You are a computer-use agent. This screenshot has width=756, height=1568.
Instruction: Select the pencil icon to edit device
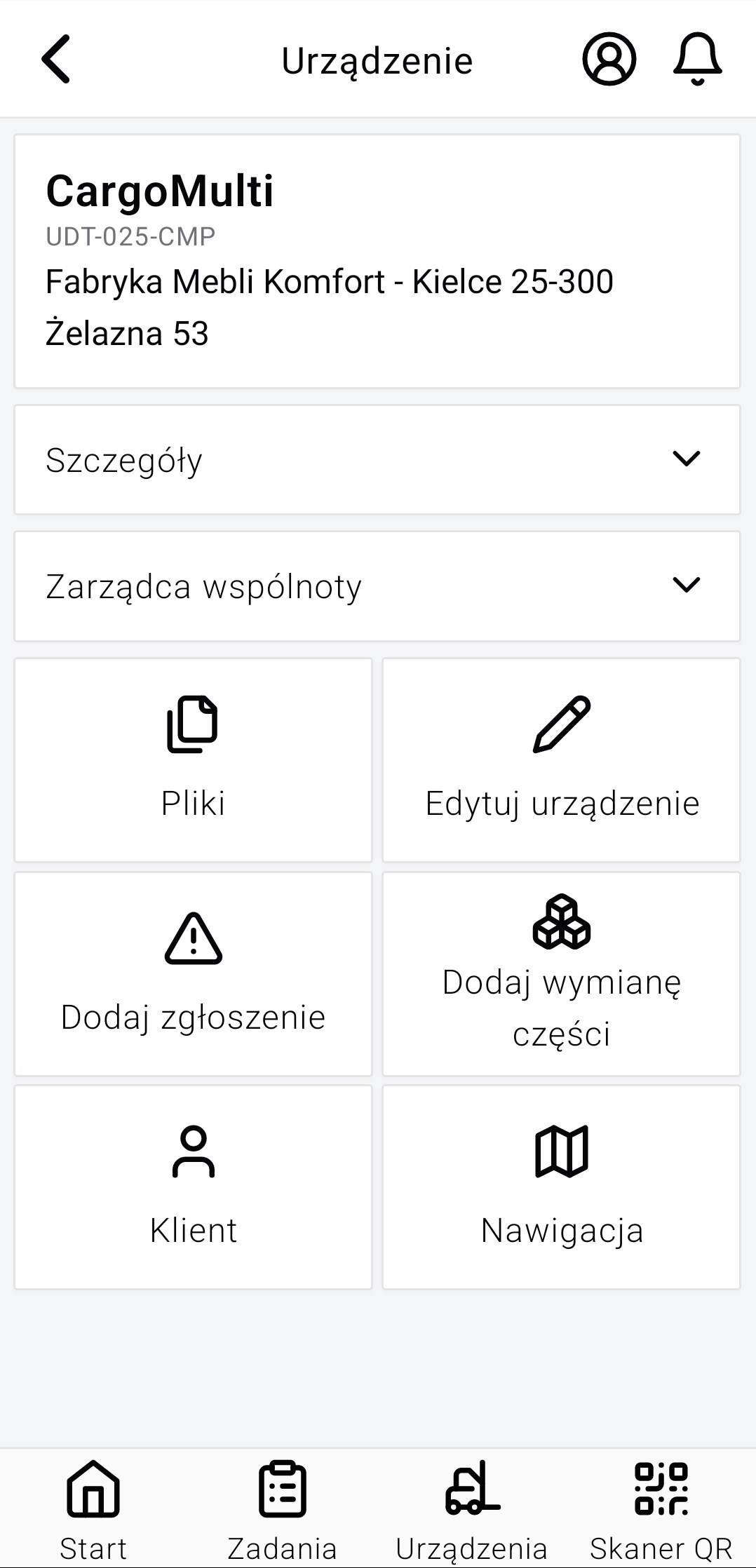tap(562, 724)
